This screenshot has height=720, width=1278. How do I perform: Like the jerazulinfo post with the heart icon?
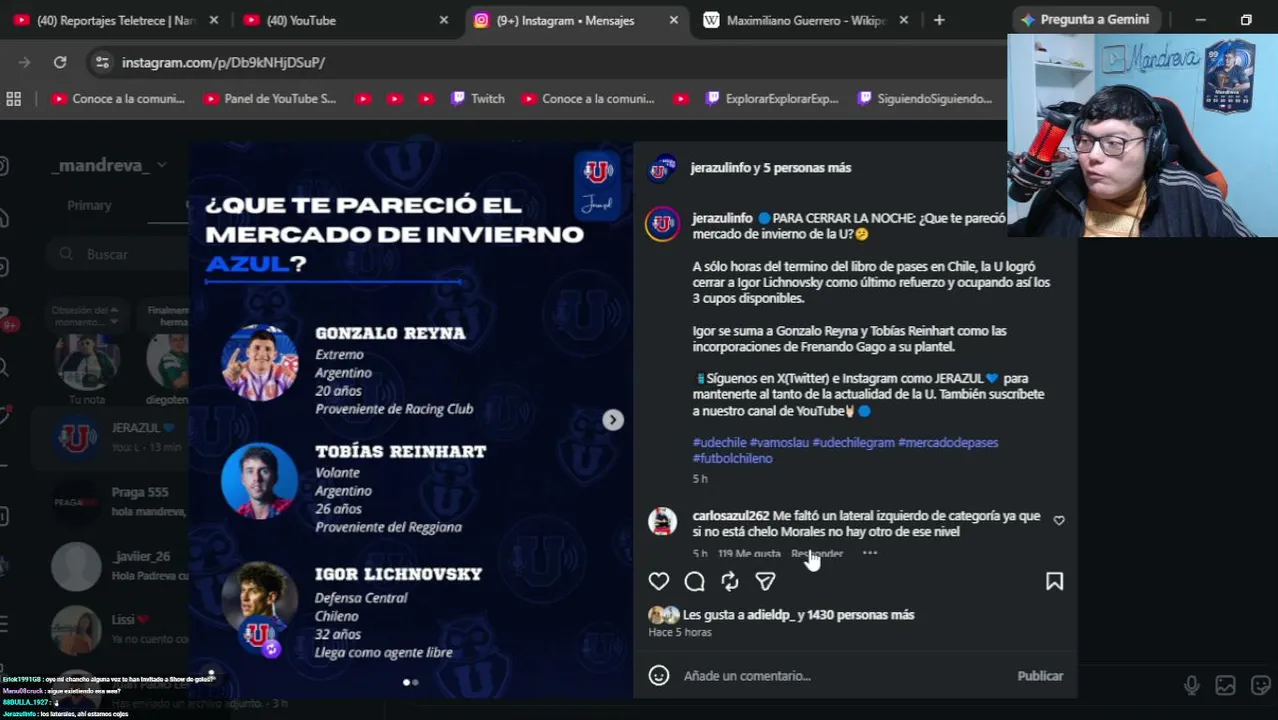(x=658, y=581)
